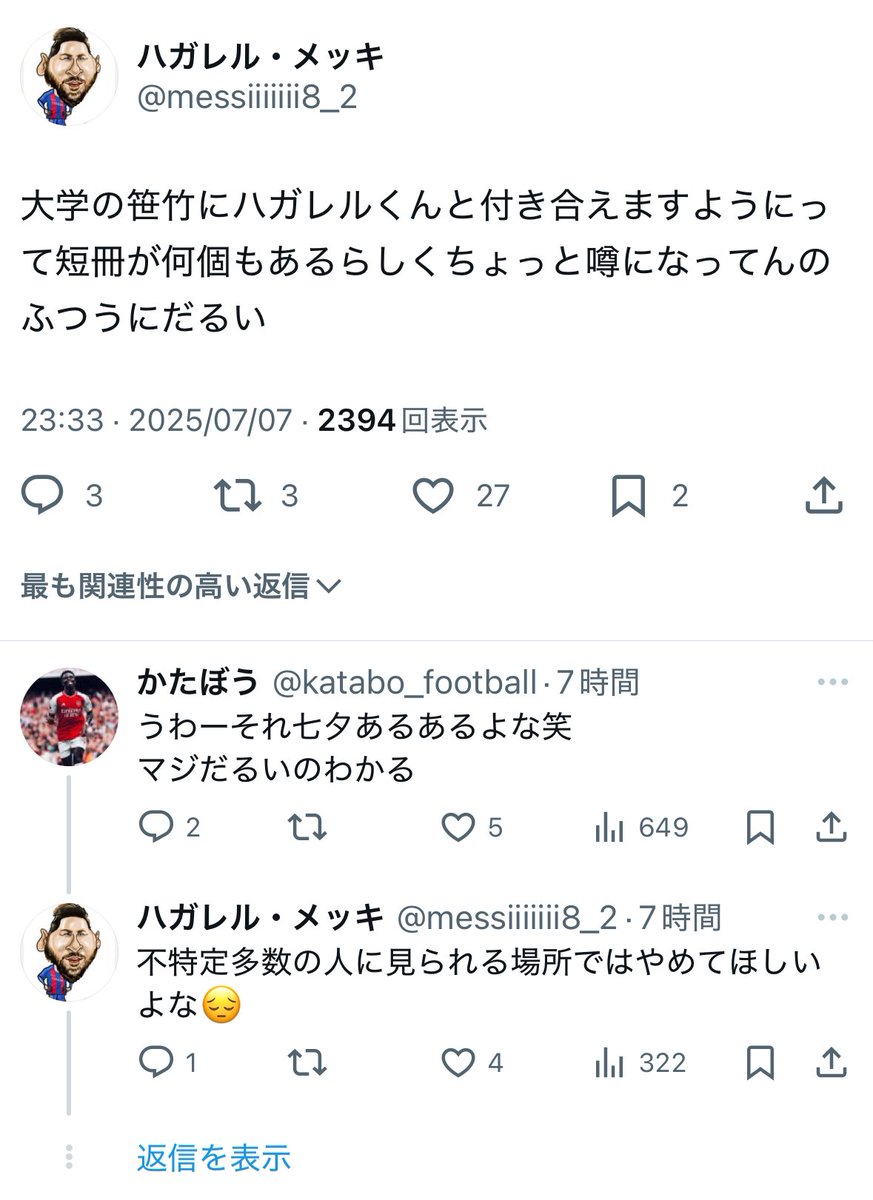Screen dimensions: 873x1200
Task: Reply to かたぼう's comment
Action: (156, 827)
